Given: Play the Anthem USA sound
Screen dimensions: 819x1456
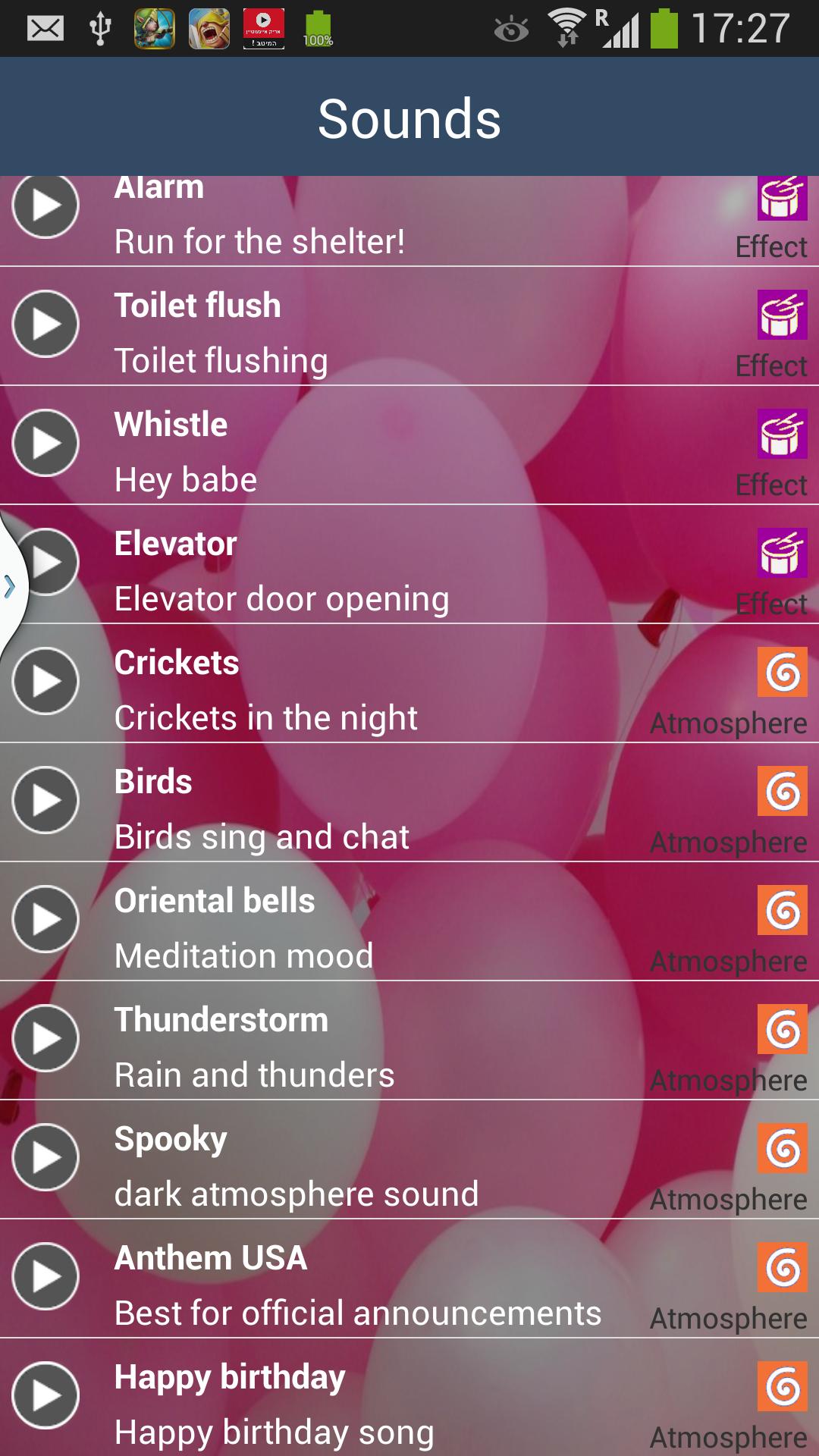Looking at the screenshot, I should [45, 1277].
